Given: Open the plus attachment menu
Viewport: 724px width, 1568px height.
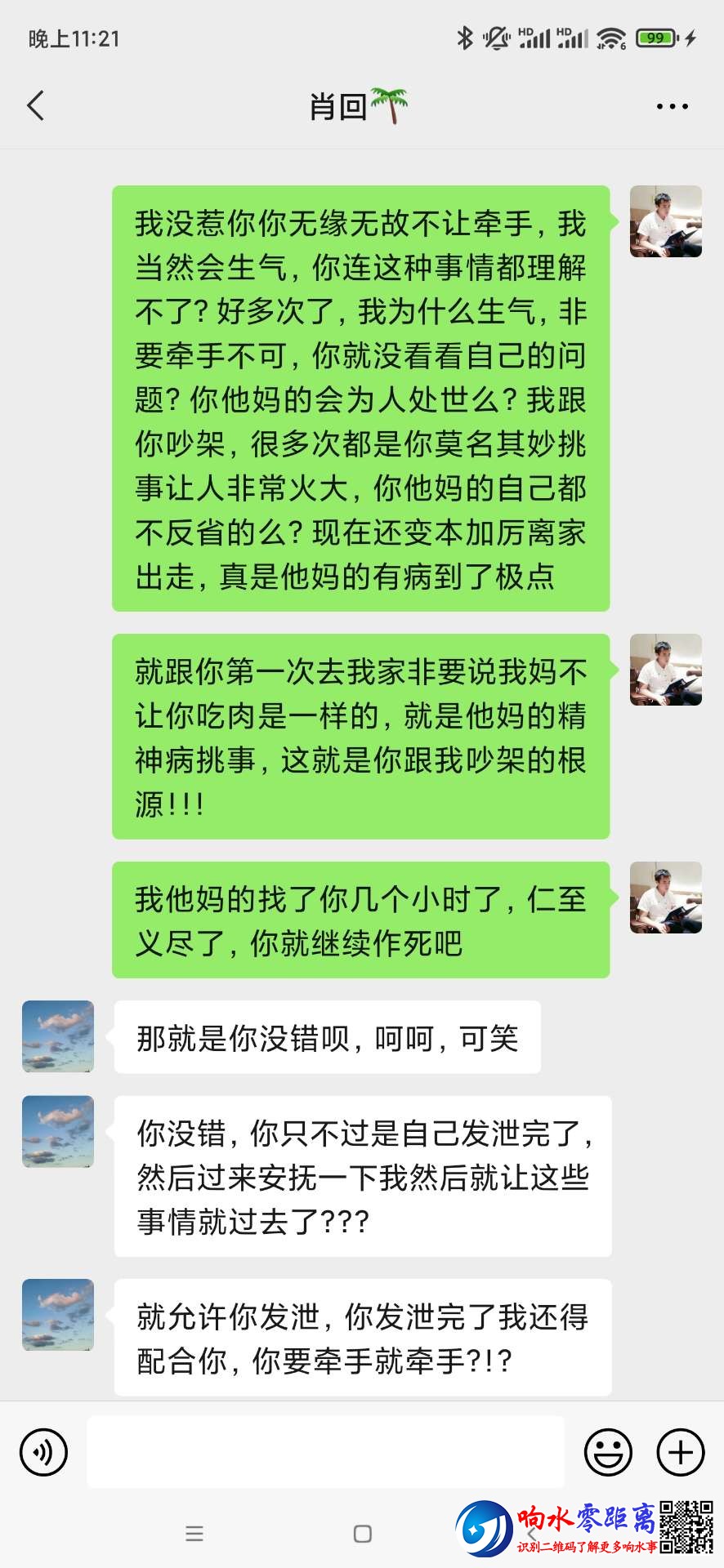Looking at the screenshot, I should click(681, 1452).
